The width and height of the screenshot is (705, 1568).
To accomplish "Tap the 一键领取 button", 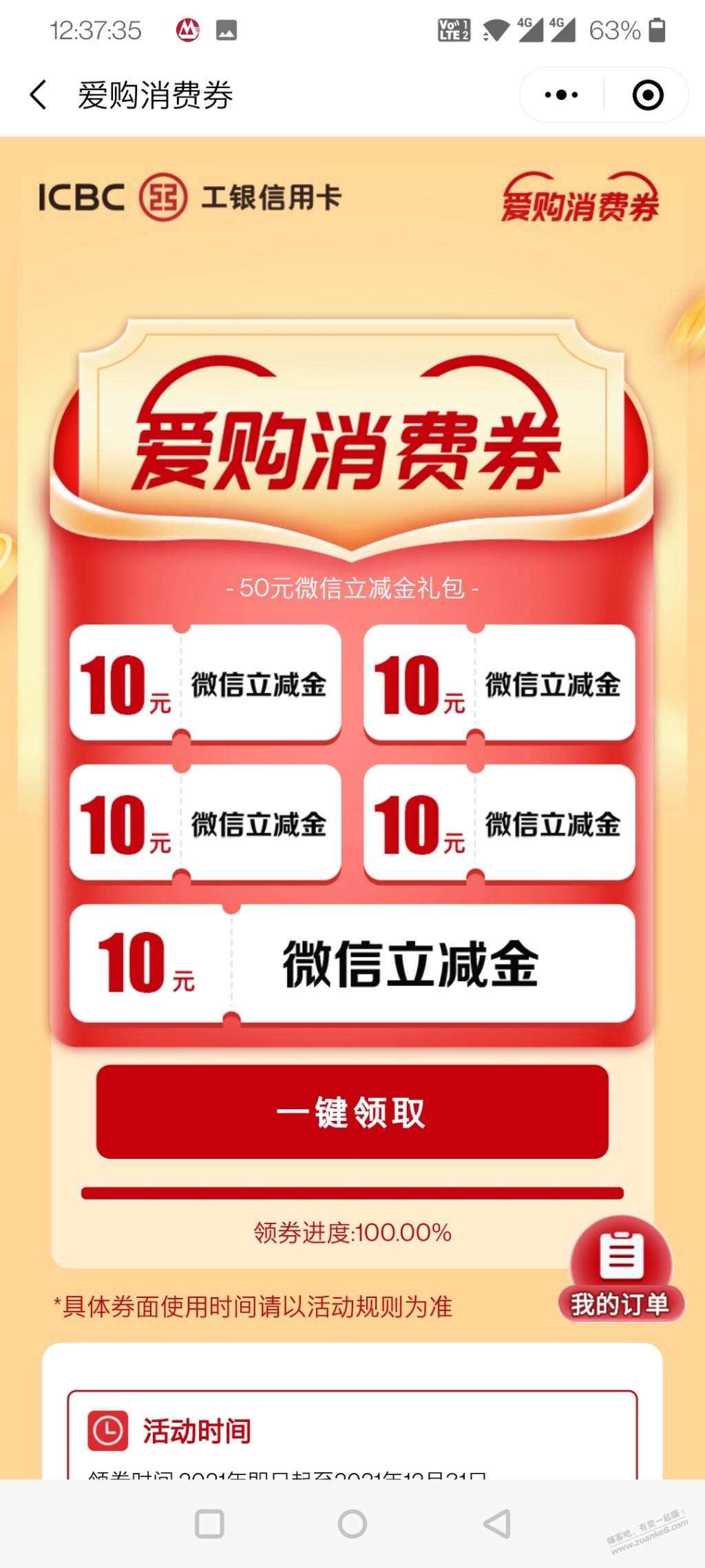I will (x=352, y=1112).
